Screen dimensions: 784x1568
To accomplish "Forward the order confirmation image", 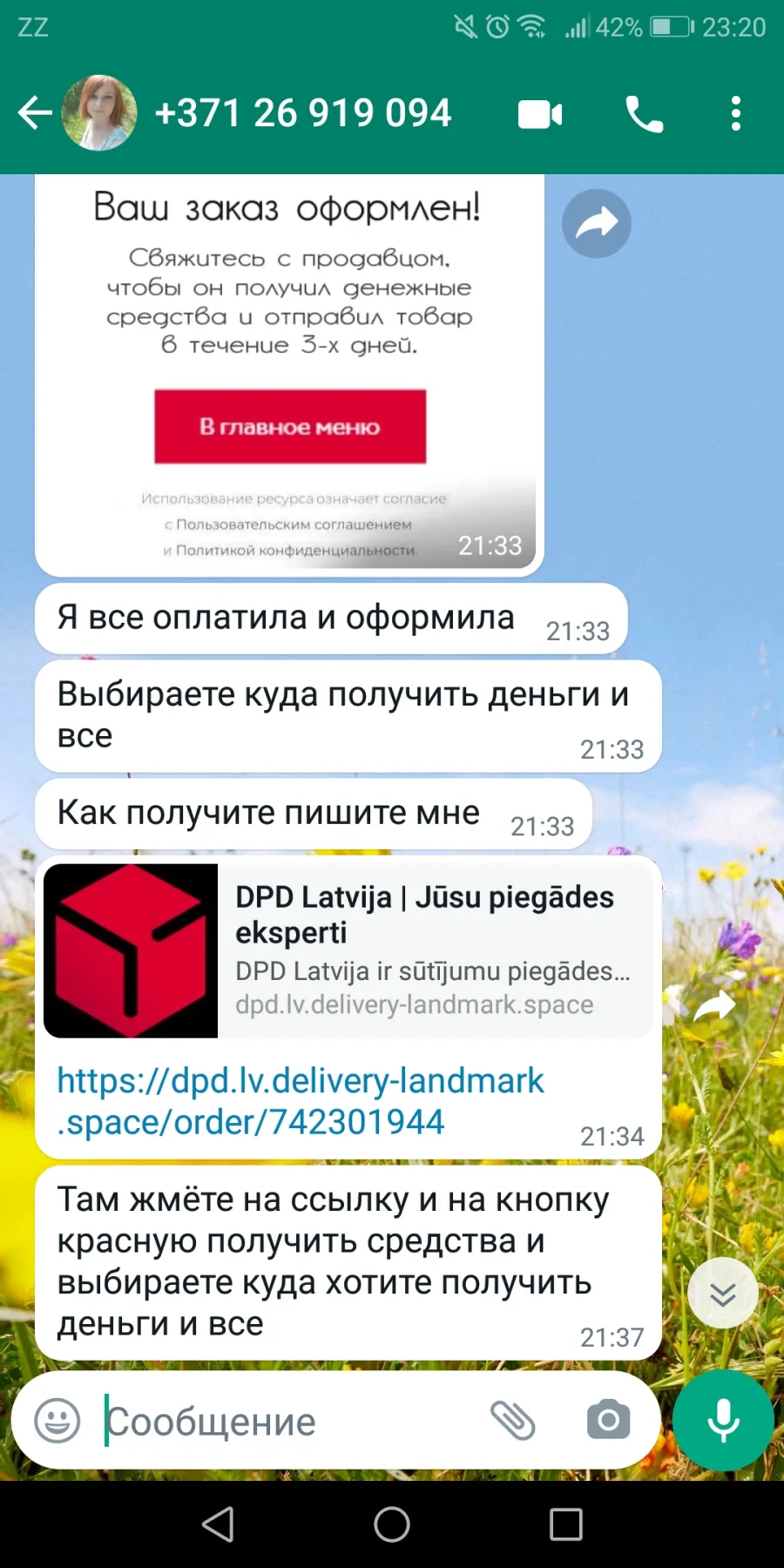I will coord(597,224).
